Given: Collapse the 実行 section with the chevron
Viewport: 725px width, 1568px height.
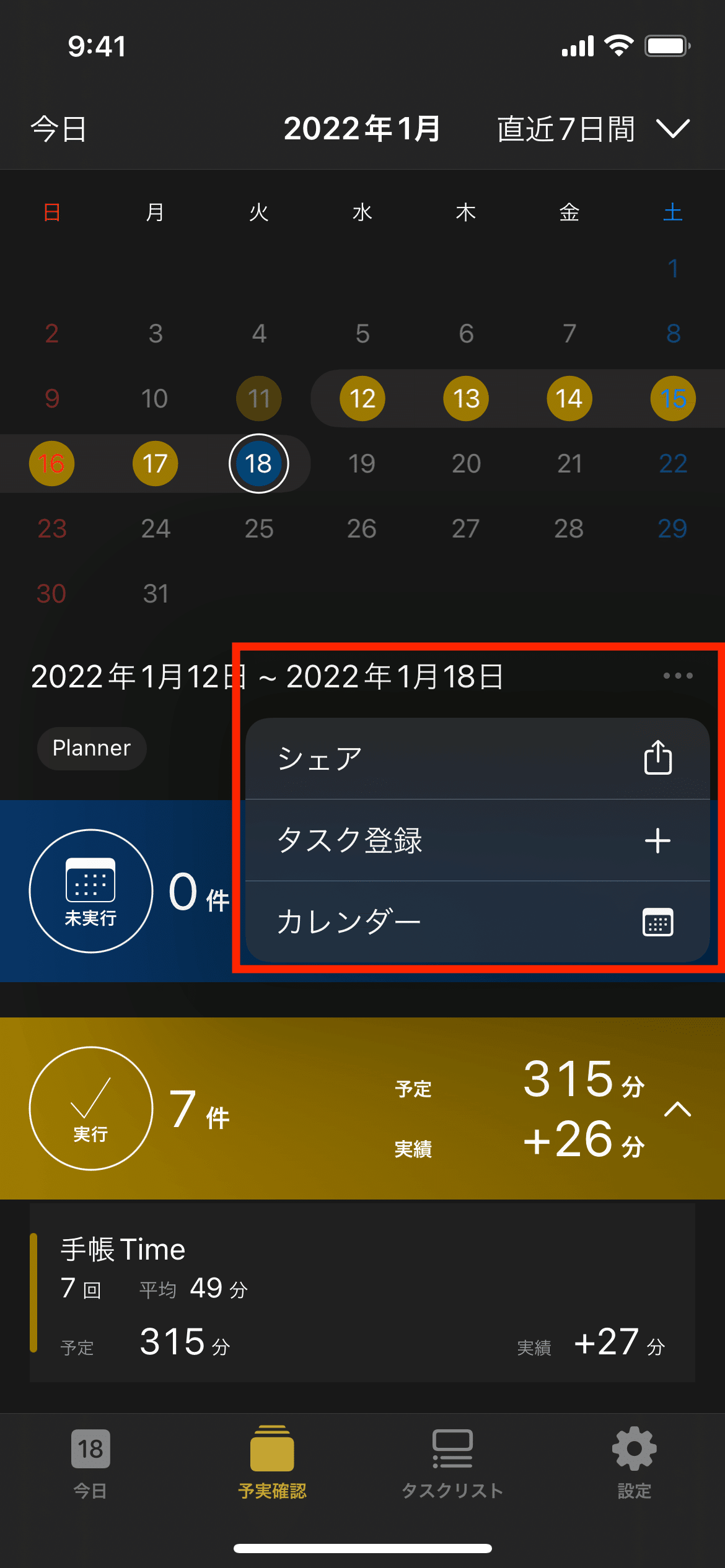Looking at the screenshot, I should (677, 1108).
